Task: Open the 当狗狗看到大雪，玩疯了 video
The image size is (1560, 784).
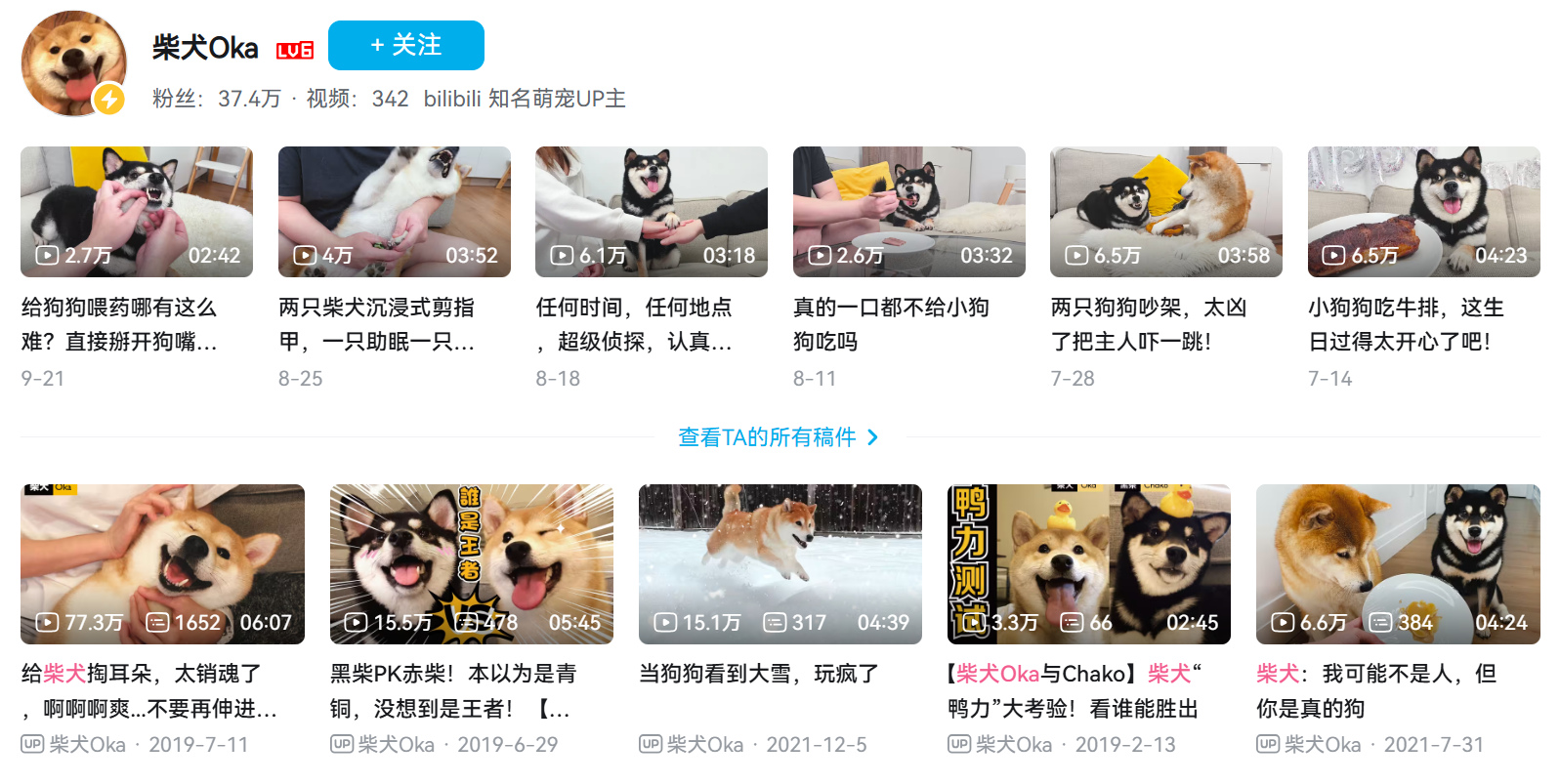Action: coord(780,564)
